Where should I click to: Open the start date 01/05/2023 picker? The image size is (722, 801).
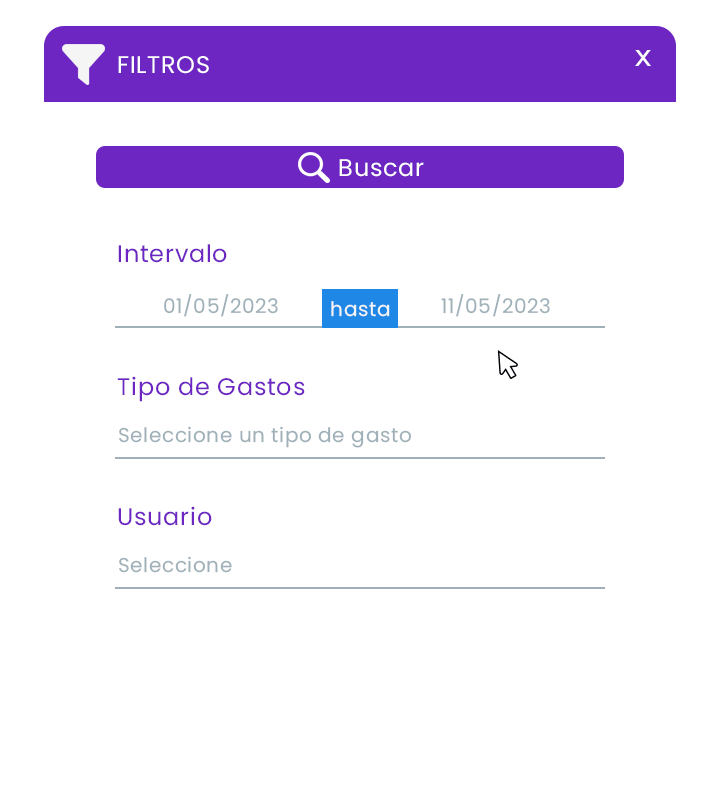pos(221,306)
